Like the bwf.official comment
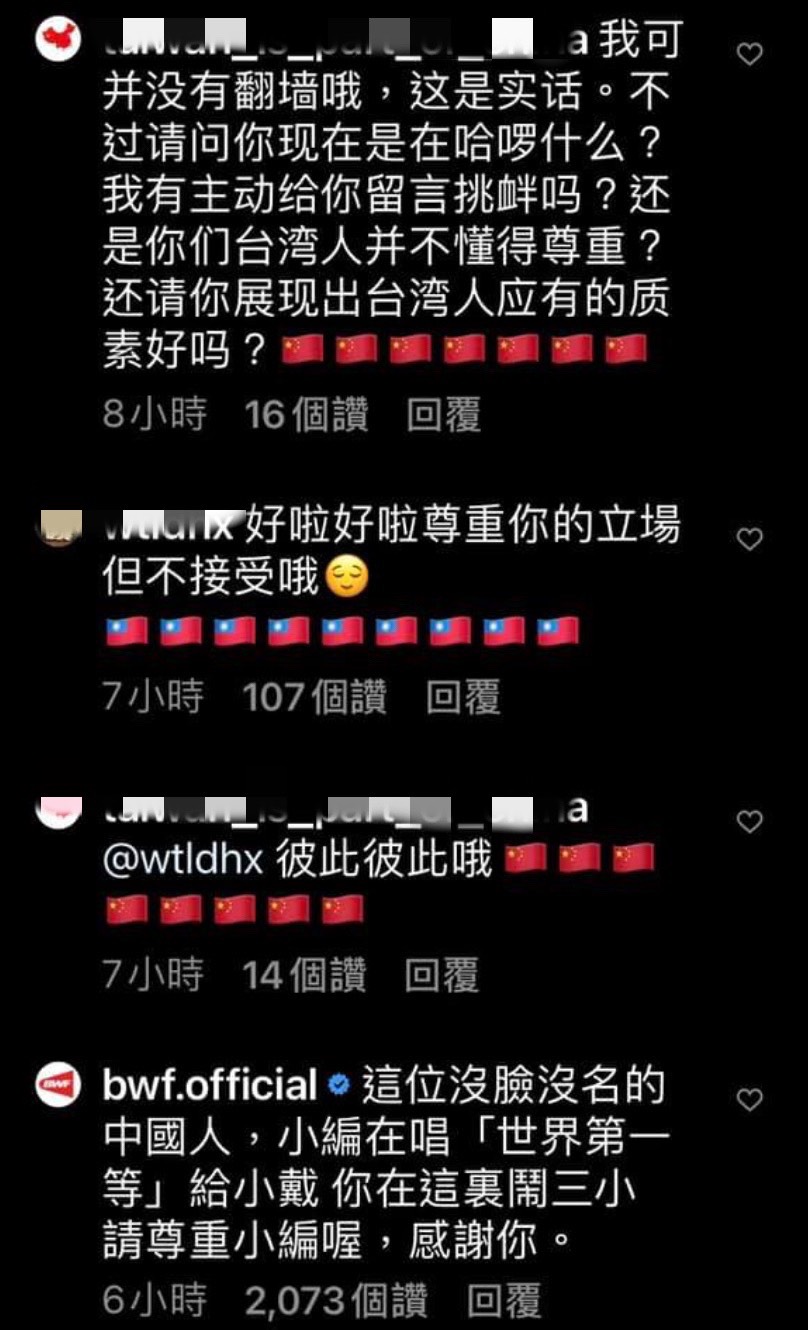The height and width of the screenshot is (1330, 808). click(749, 1100)
